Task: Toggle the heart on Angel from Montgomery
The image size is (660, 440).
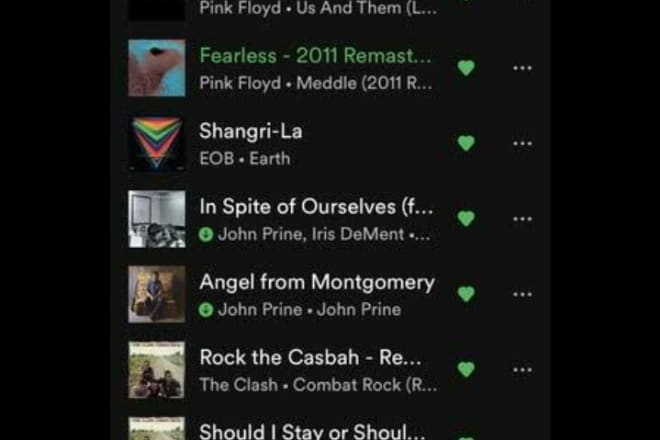Action: coord(466,294)
